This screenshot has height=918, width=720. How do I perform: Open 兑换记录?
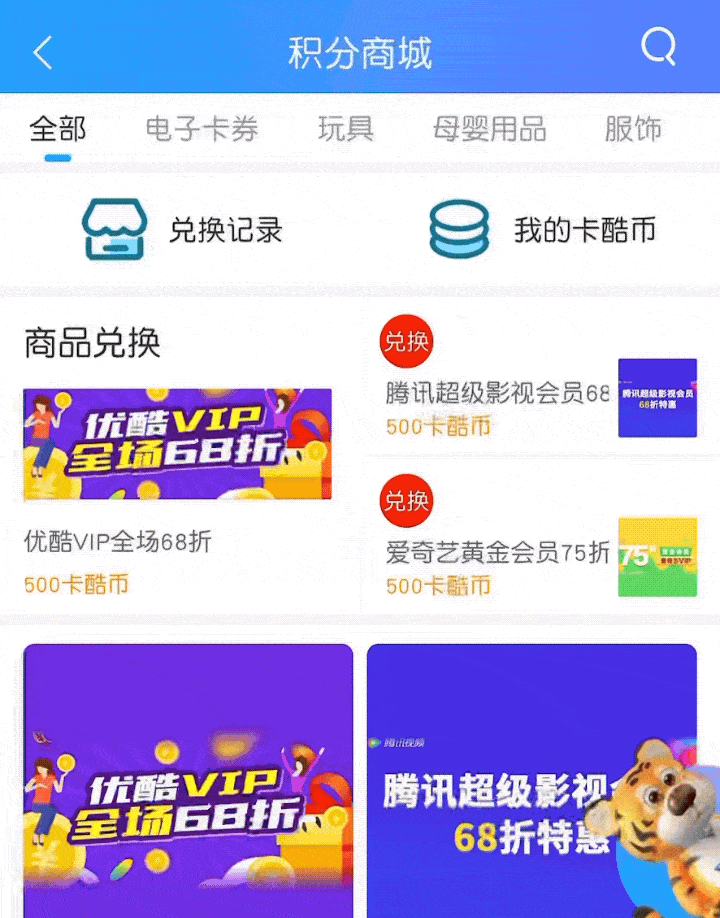click(x=182, y=230)
